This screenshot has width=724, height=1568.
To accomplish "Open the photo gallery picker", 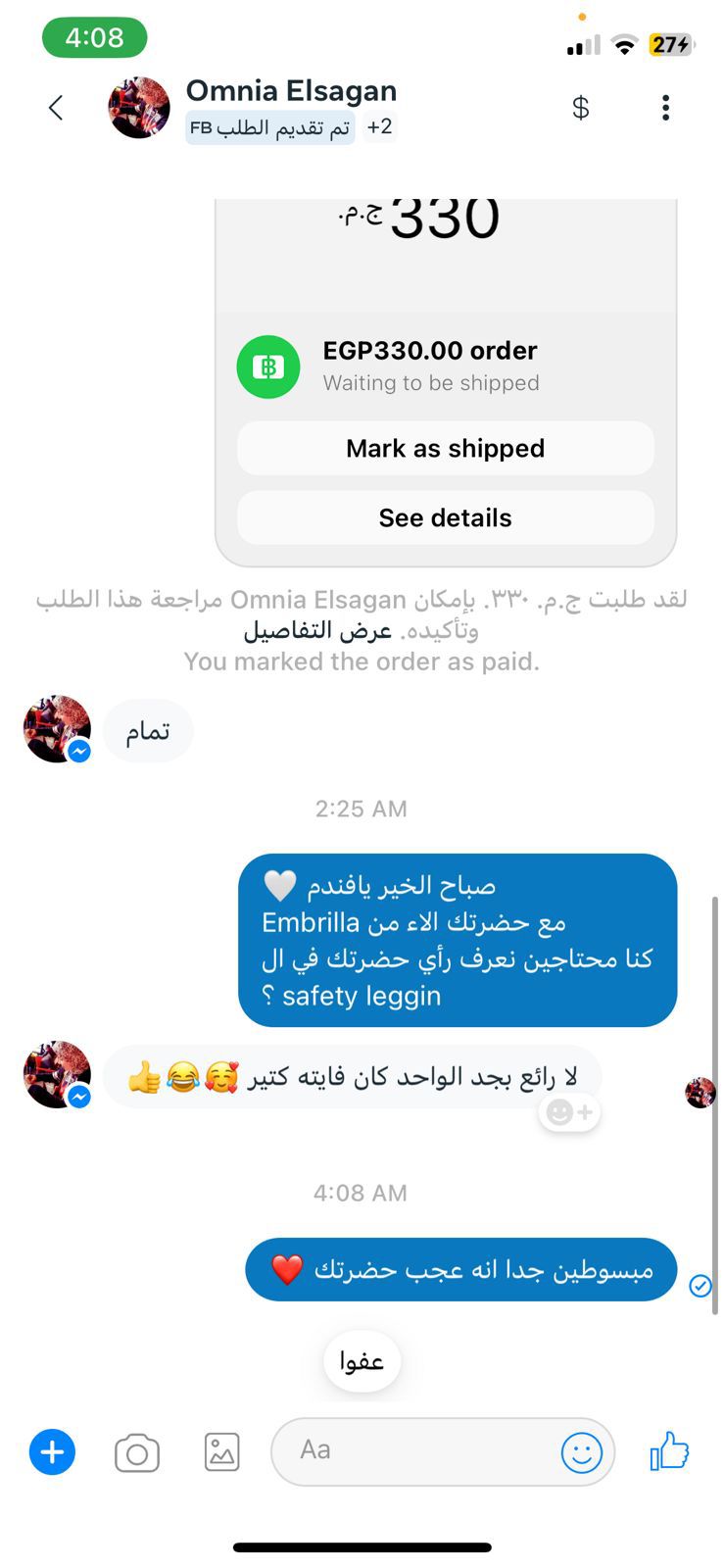I will click(x=222, y=1451).
